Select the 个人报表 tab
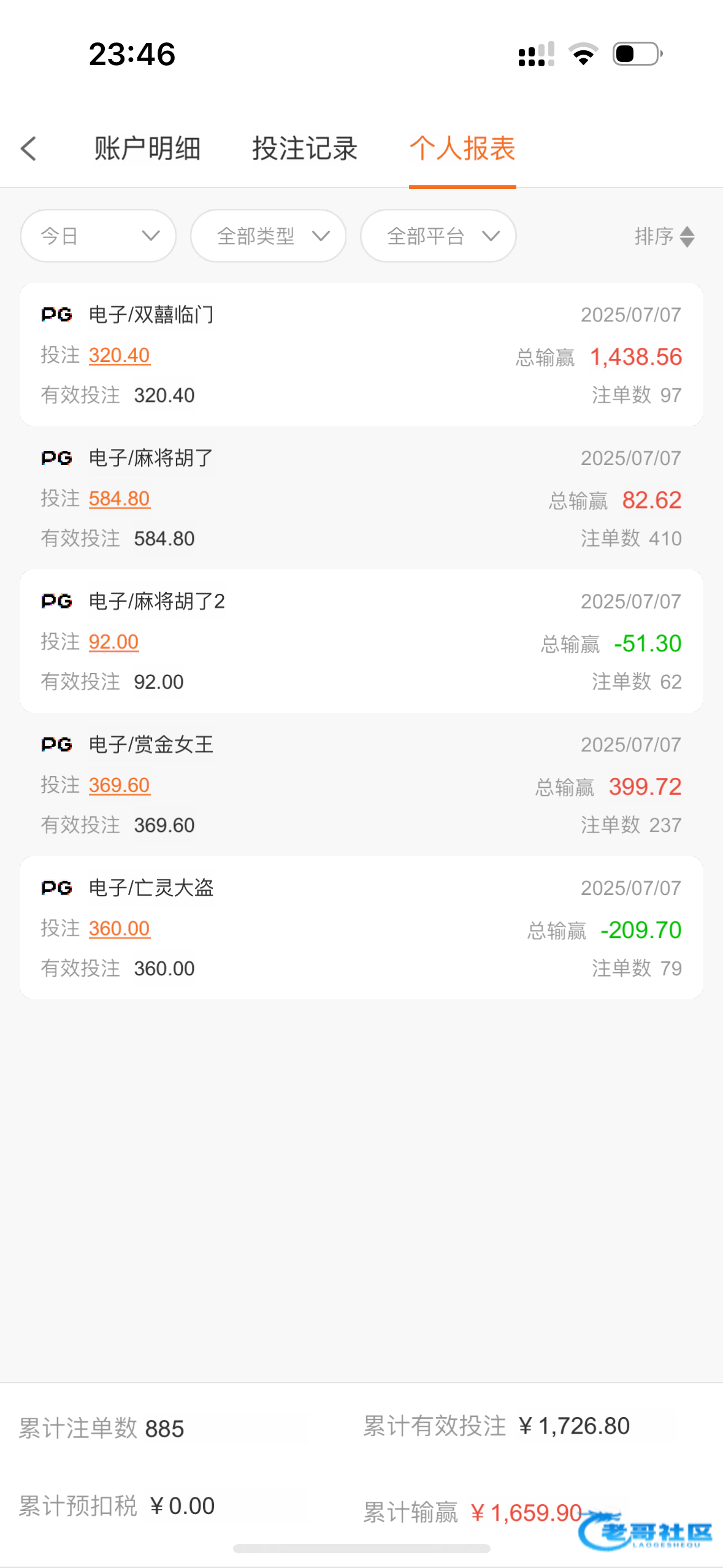Screen dimensions: 723x1568 coord(462,148)
